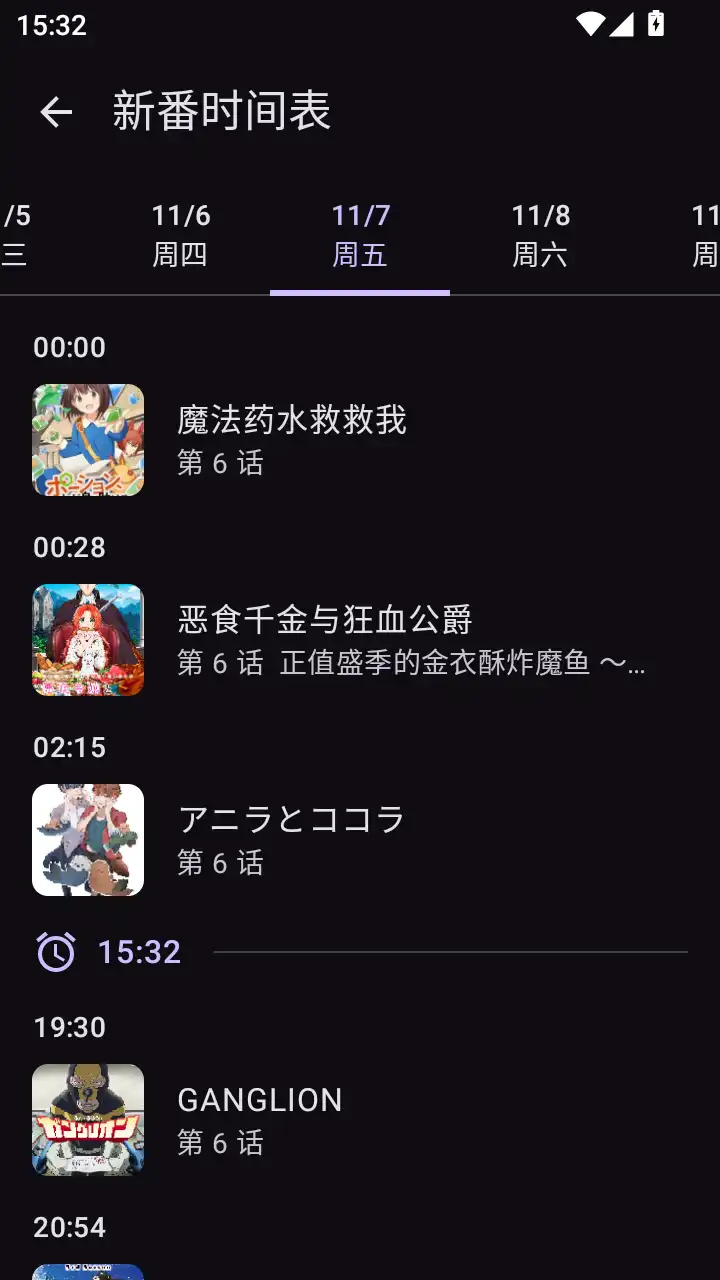Screen dimensions: 720x1280
Task: Open the 11/5 周三 day tab
Action: (x=15, y=234)
